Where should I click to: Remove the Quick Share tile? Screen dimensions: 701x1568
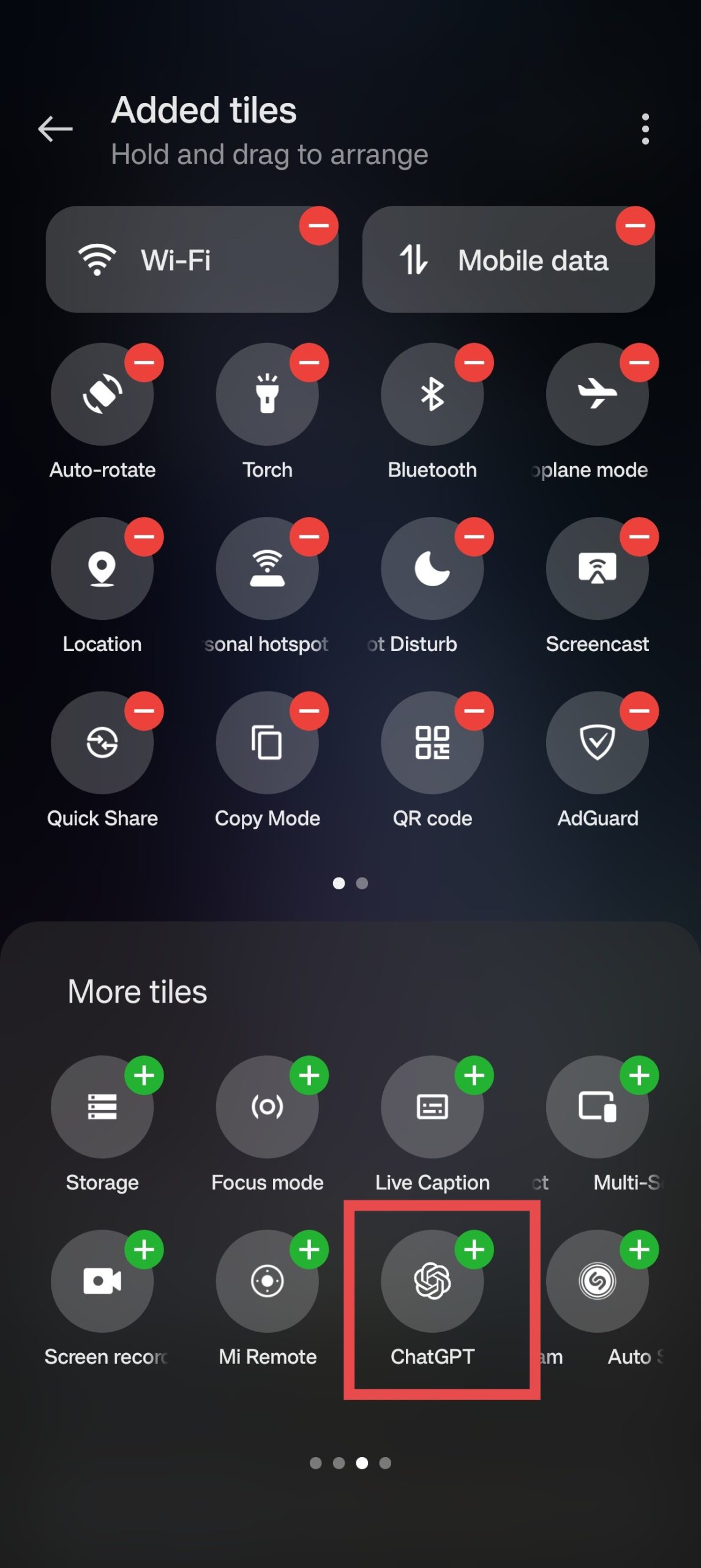(144, 710)
